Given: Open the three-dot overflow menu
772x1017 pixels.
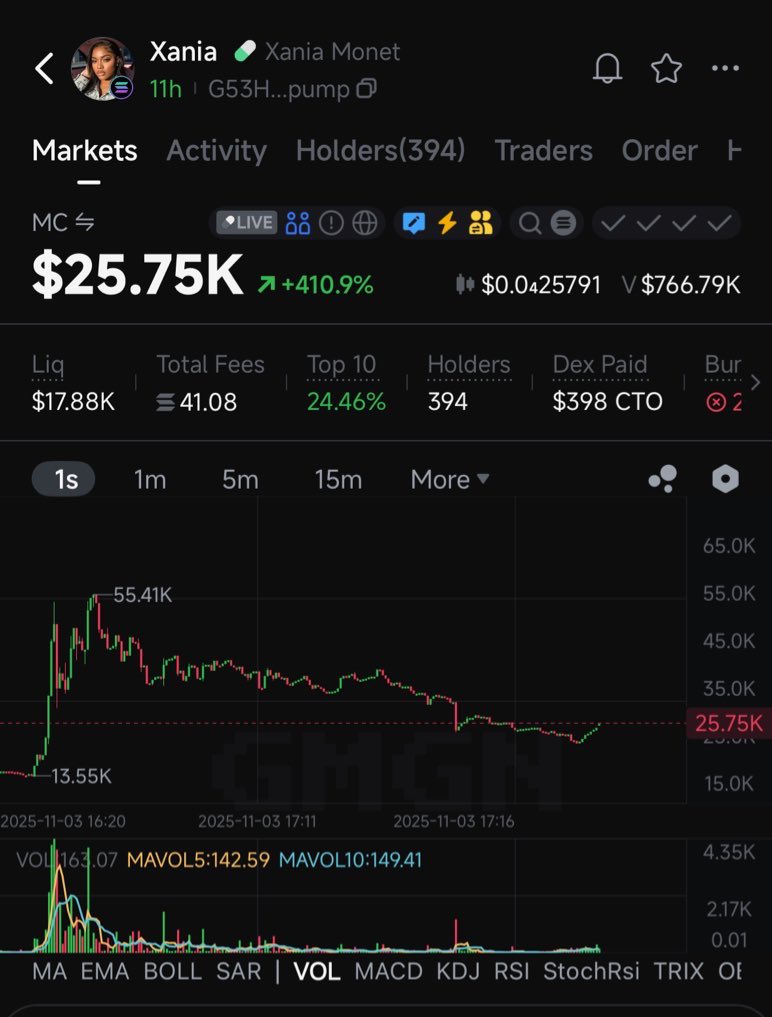Looking at the screenshot, I should tap(725, 69).
